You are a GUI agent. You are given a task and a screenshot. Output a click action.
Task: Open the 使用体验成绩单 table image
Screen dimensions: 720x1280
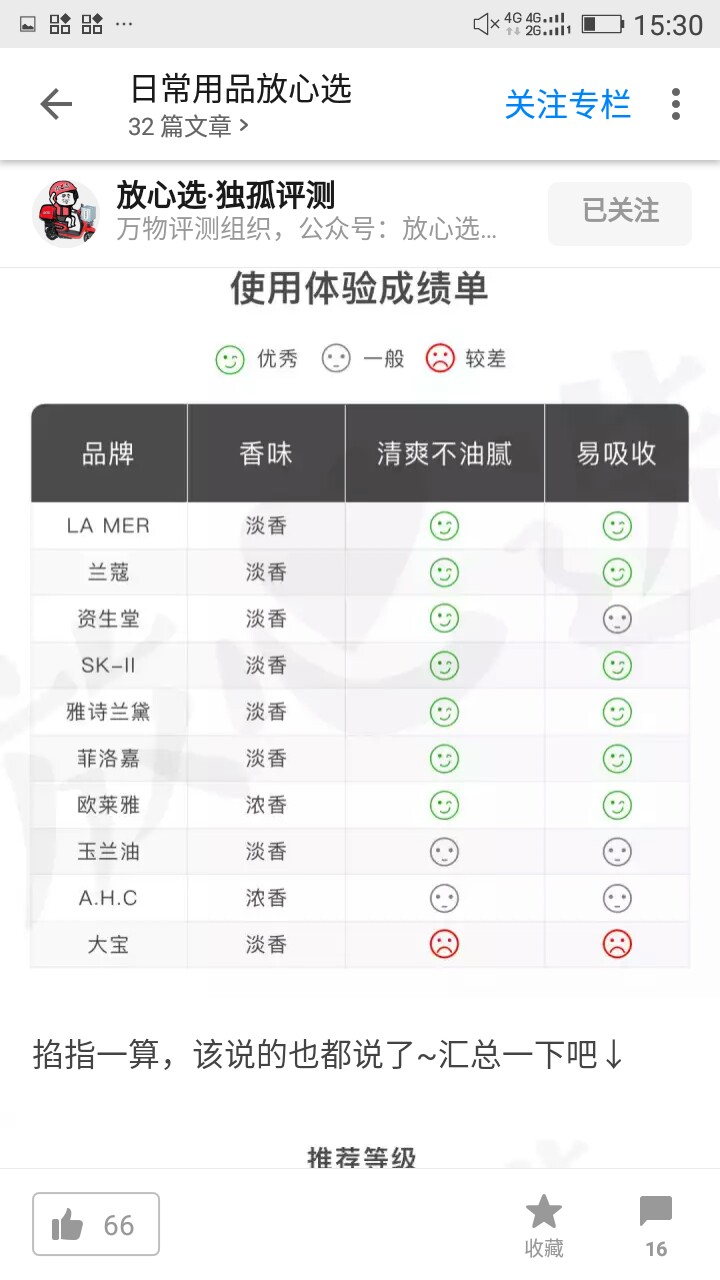pos(360,620)
